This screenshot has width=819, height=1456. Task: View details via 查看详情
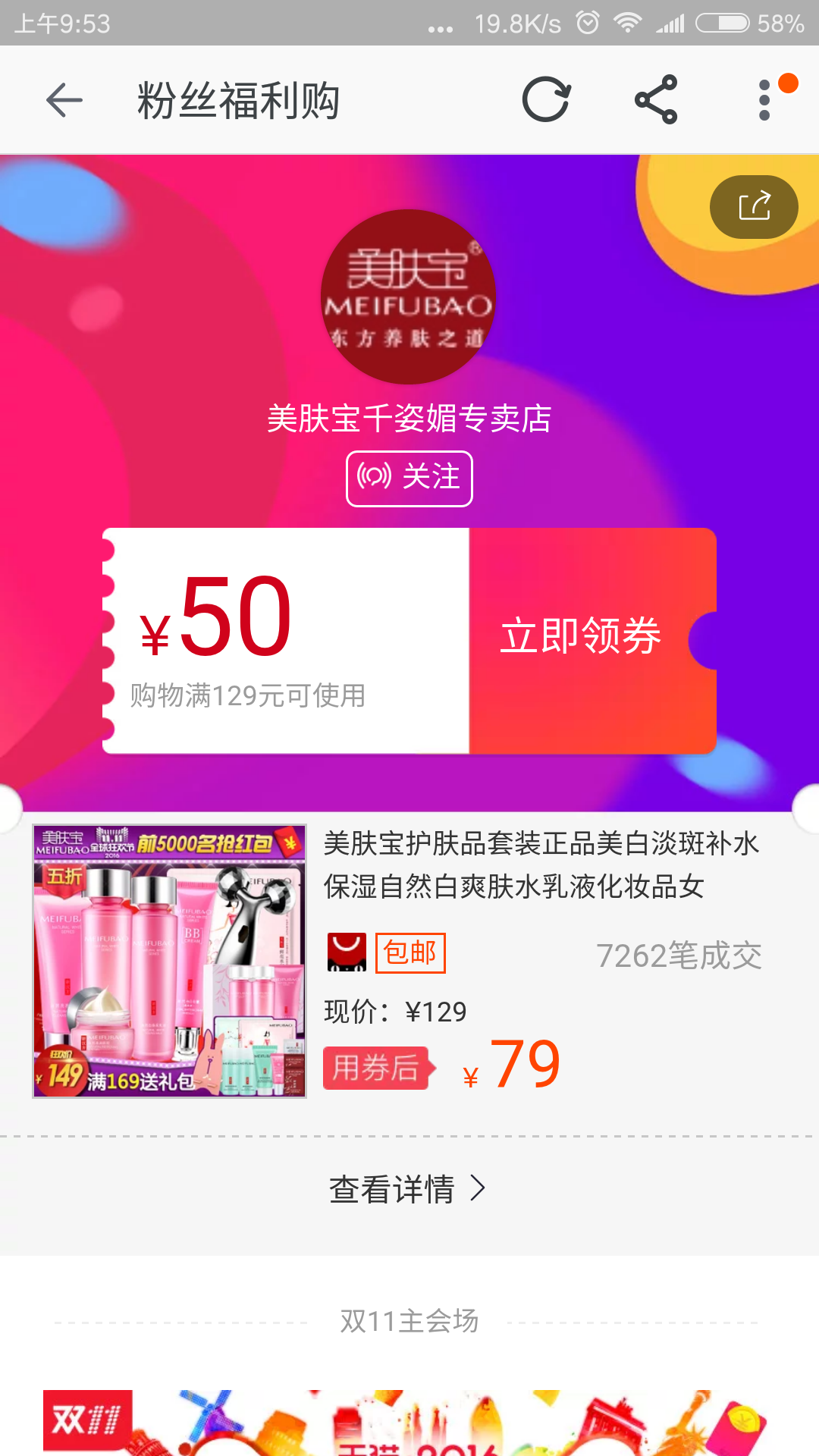pyautogui.click(x=408, y=1189)
